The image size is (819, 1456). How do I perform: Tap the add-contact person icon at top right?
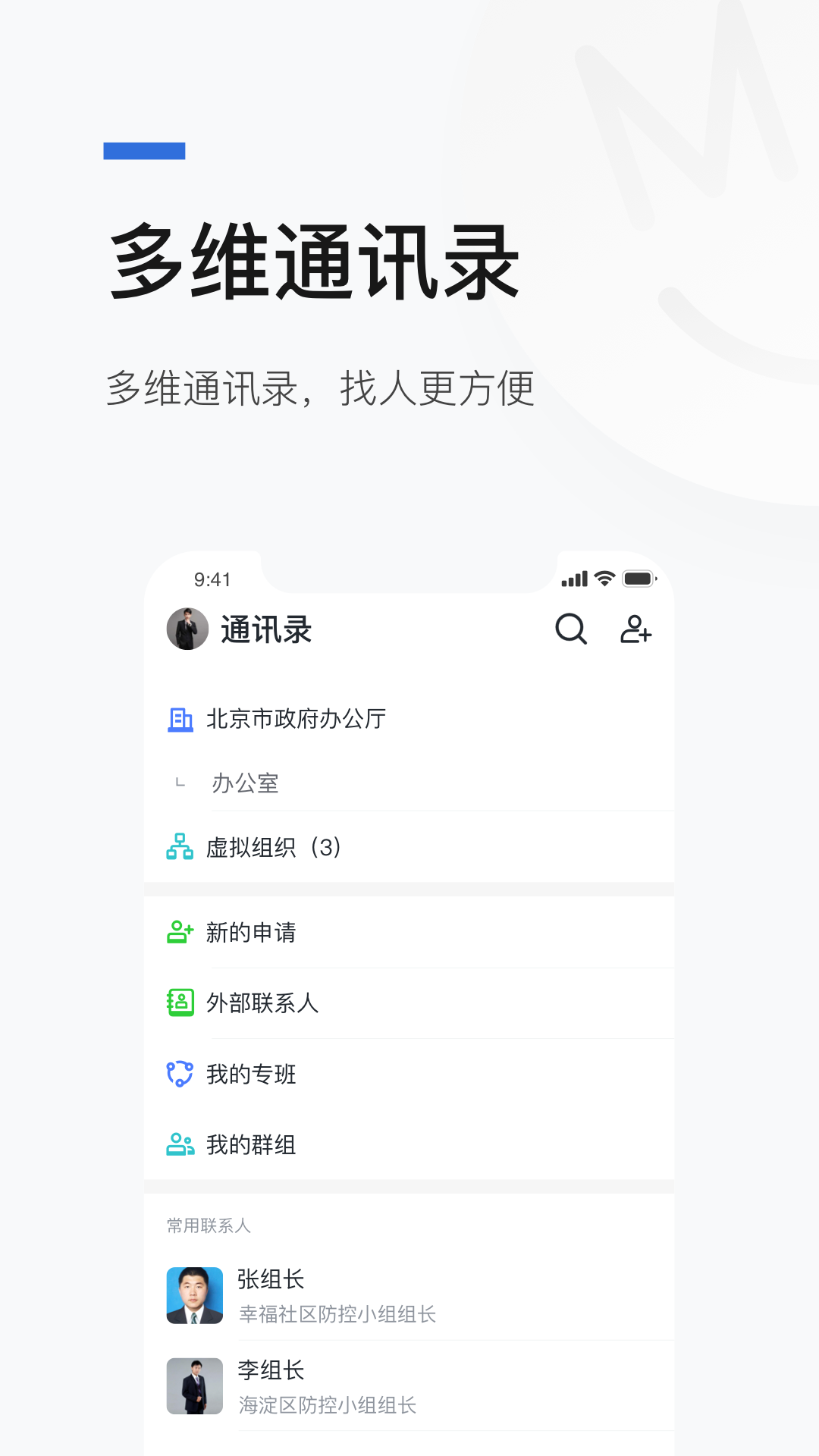637,629
